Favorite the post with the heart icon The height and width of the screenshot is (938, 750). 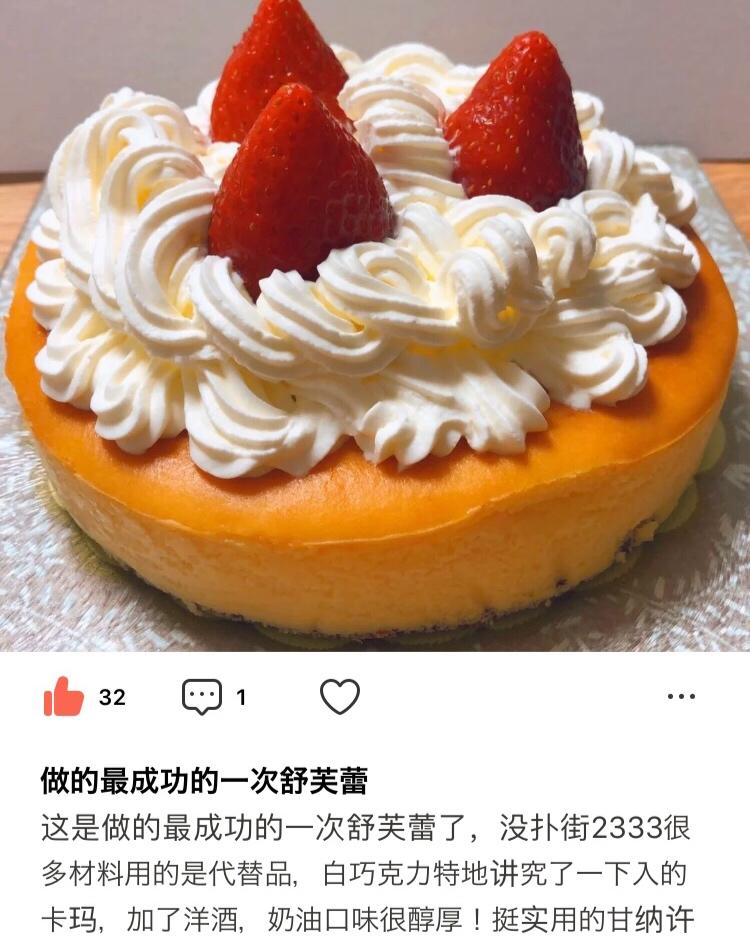pyautogui.click(x=339, y=696)
